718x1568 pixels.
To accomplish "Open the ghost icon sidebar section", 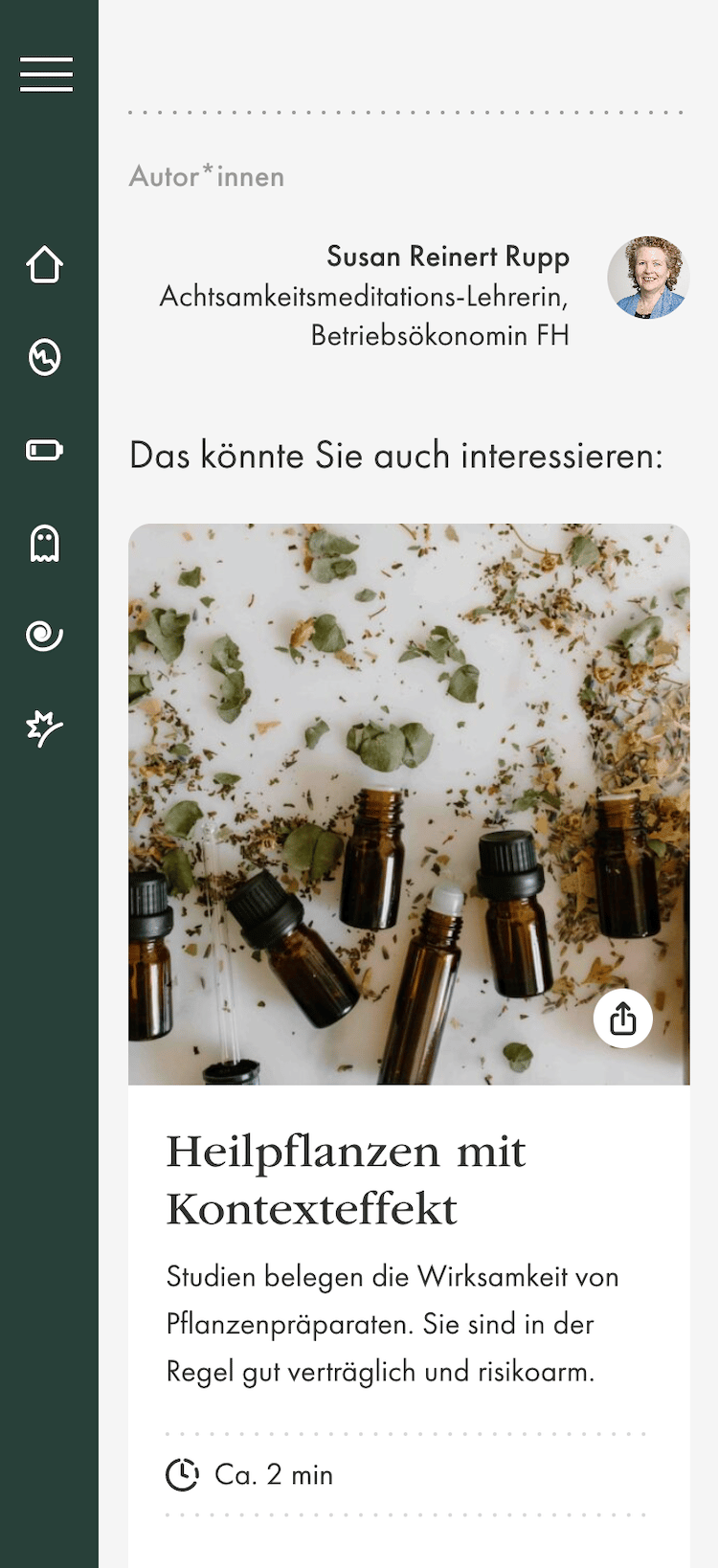I will point(45,543).
